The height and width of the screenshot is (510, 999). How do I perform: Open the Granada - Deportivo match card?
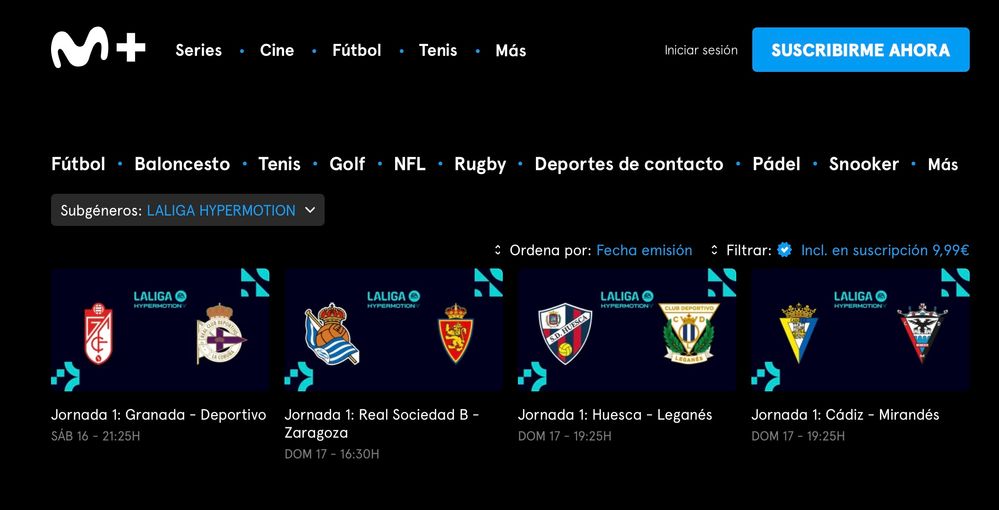point(160,330)
